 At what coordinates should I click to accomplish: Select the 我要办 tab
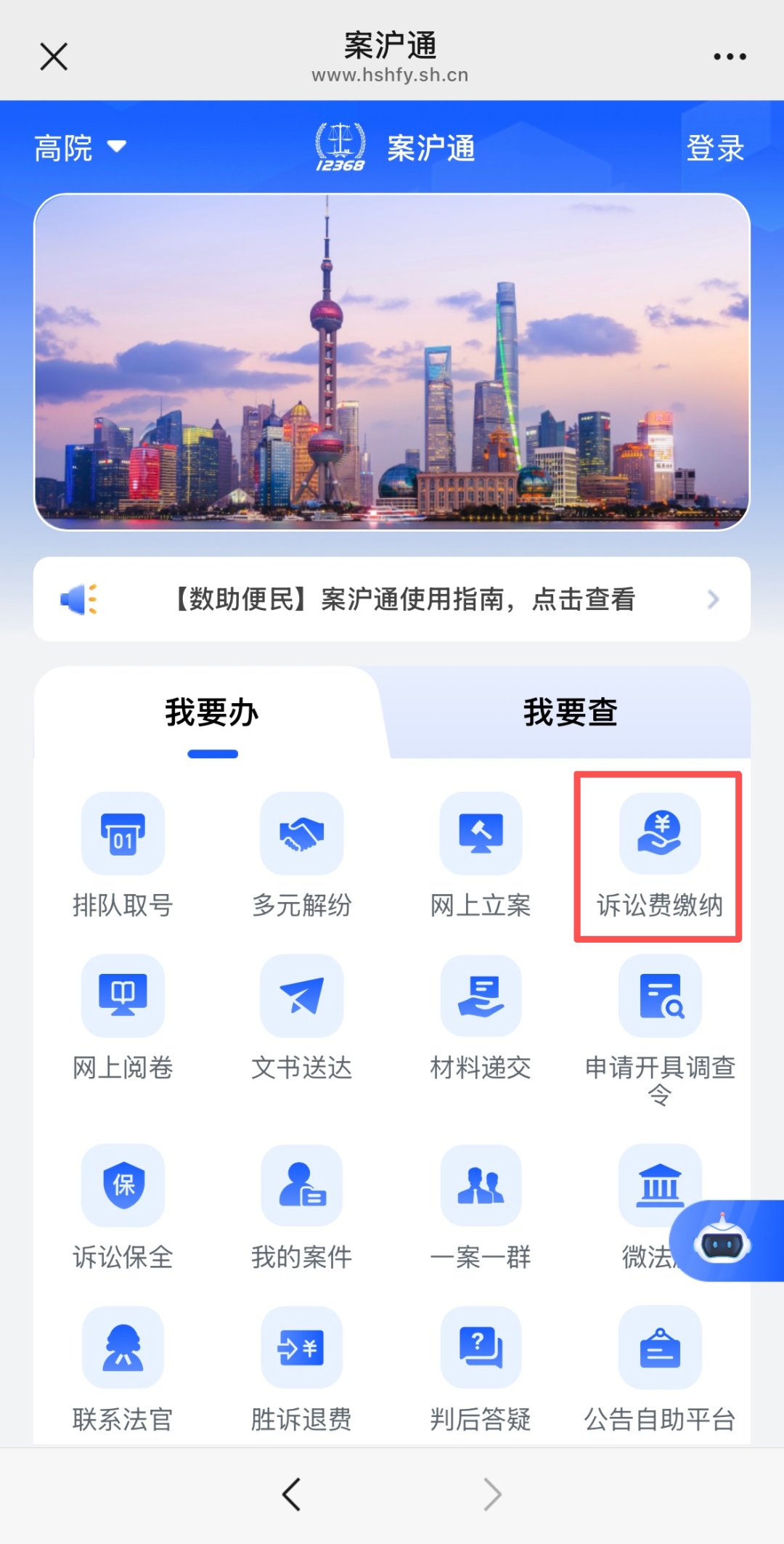pos(211,712)
